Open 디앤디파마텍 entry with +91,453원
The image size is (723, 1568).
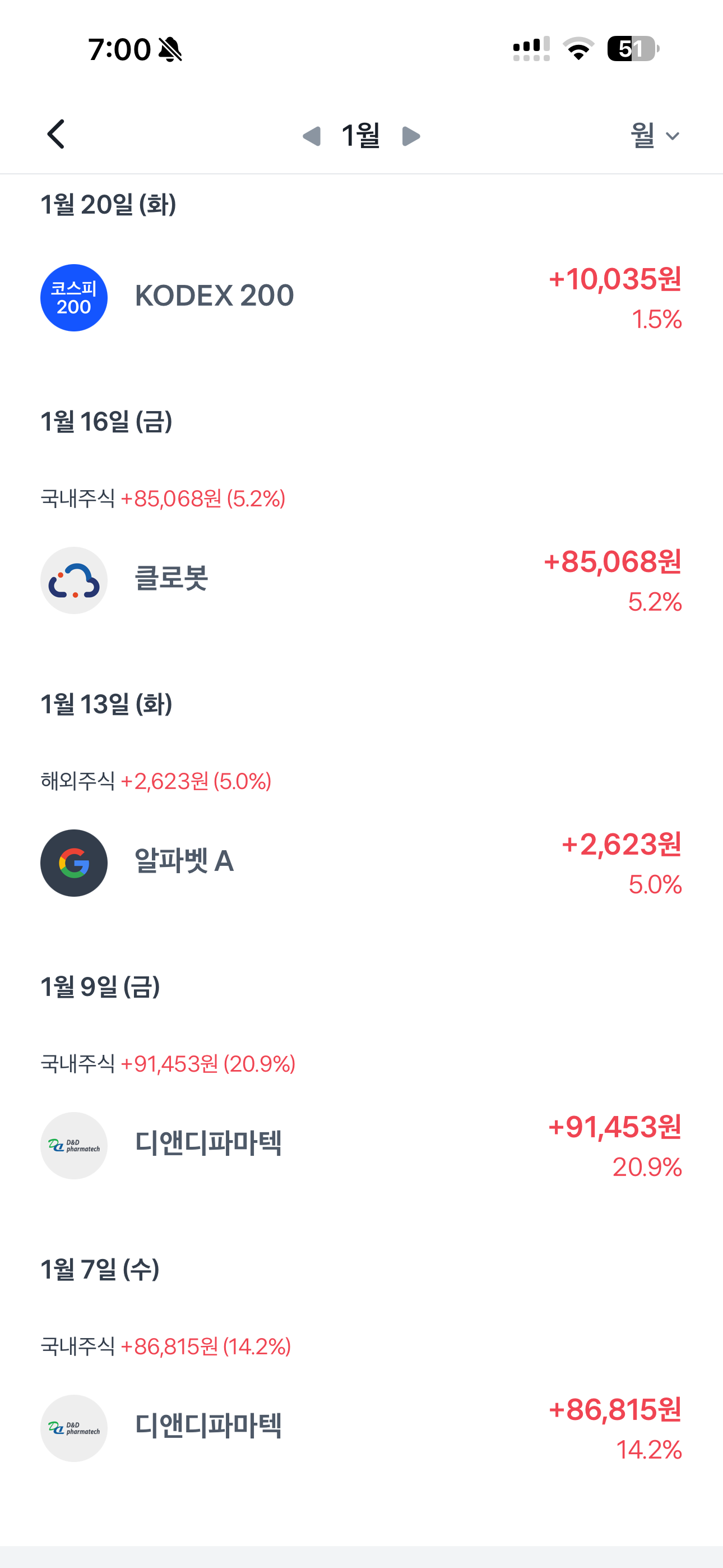361,1146
